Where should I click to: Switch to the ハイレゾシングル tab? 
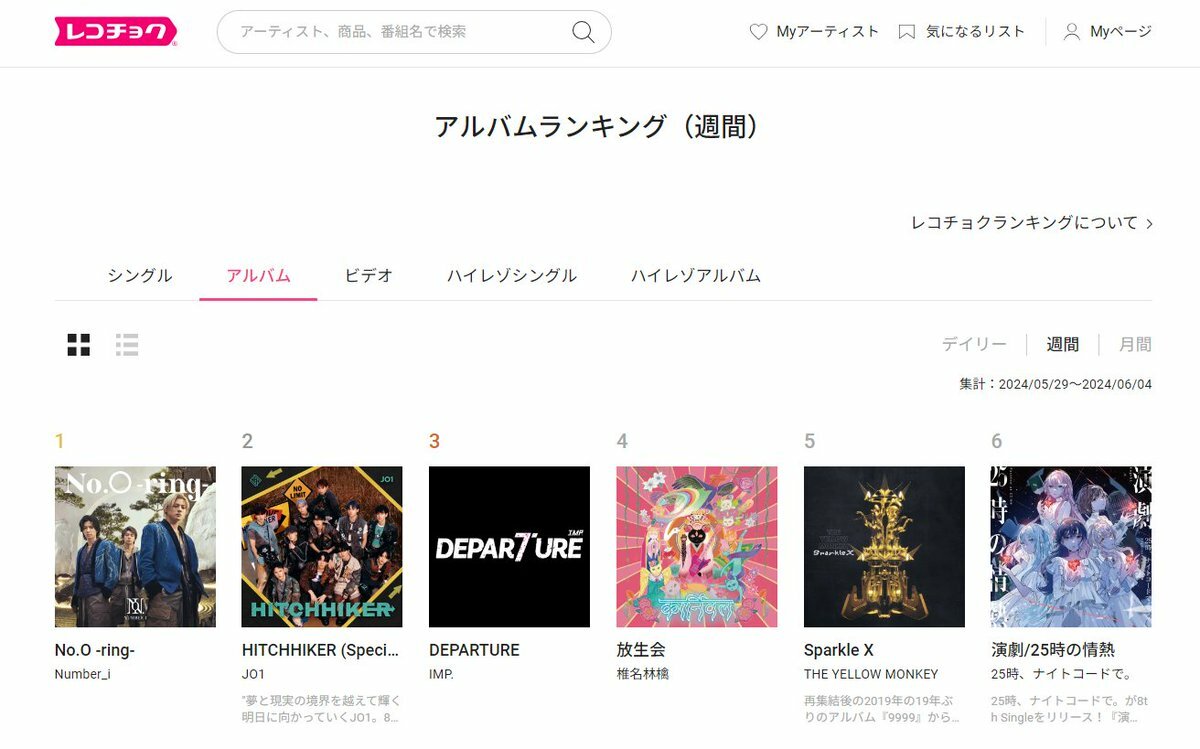pyautogui.click(x=512, y=276)
